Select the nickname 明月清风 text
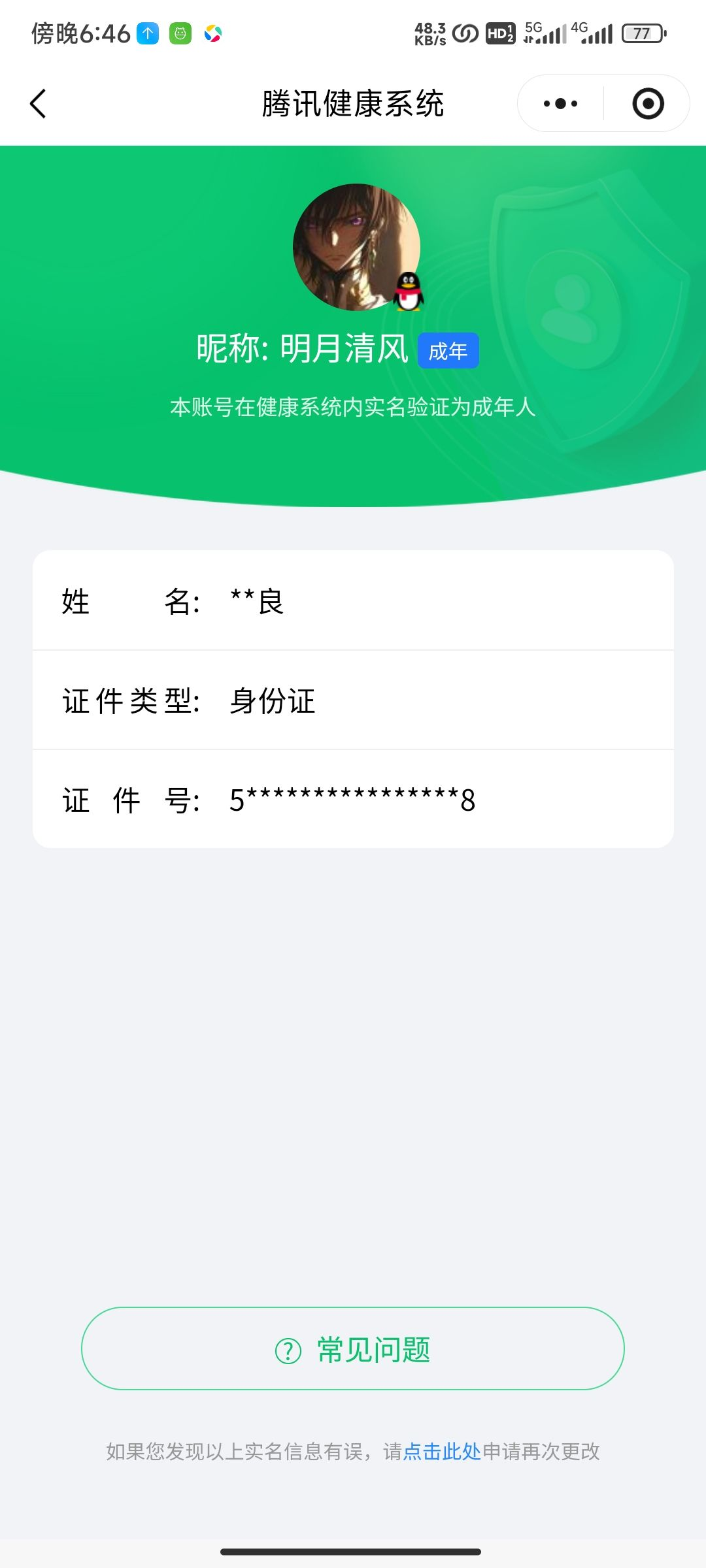This screenshot has height=1568, width=706. [346, 349]
